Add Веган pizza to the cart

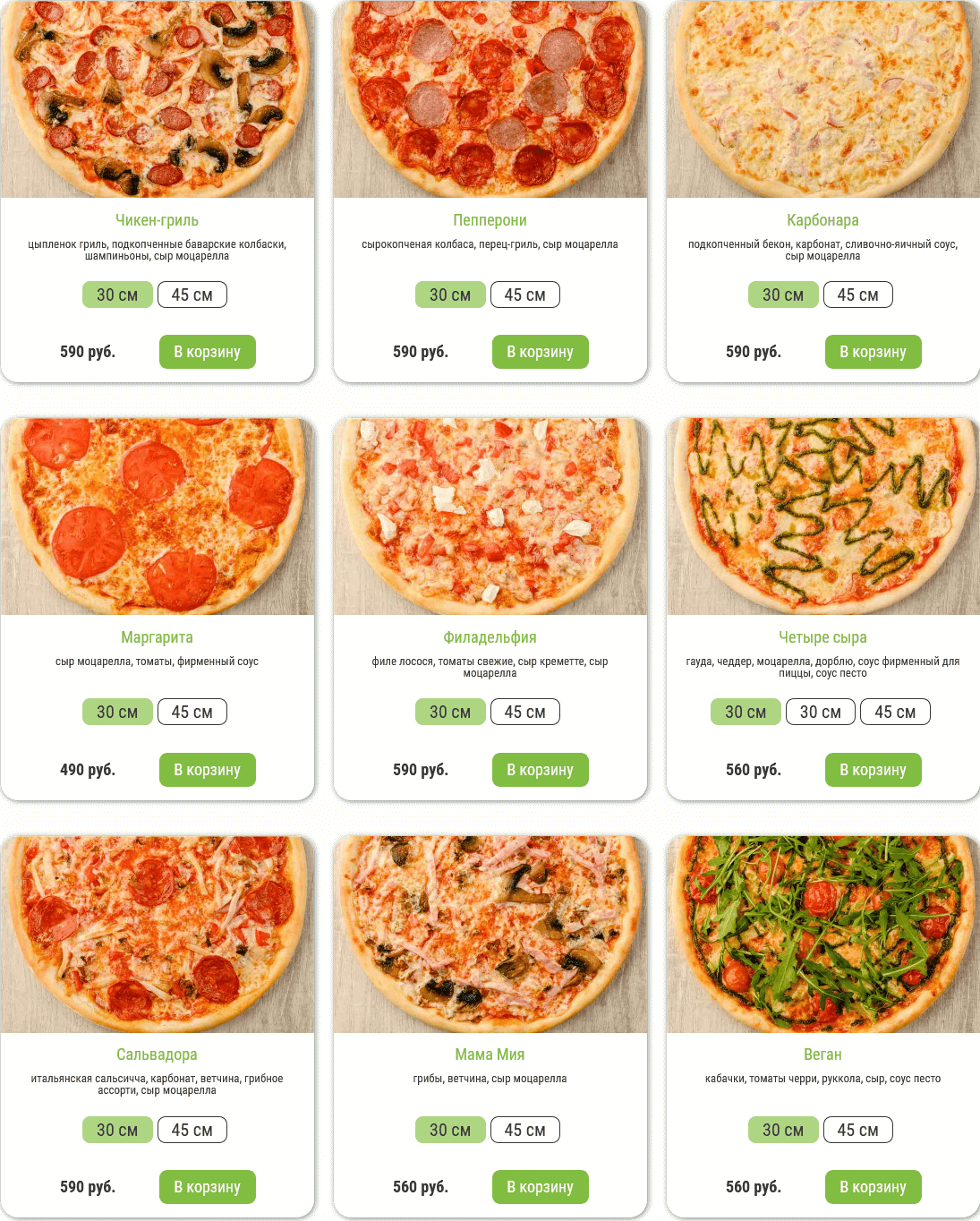(x=873, y=1187)
